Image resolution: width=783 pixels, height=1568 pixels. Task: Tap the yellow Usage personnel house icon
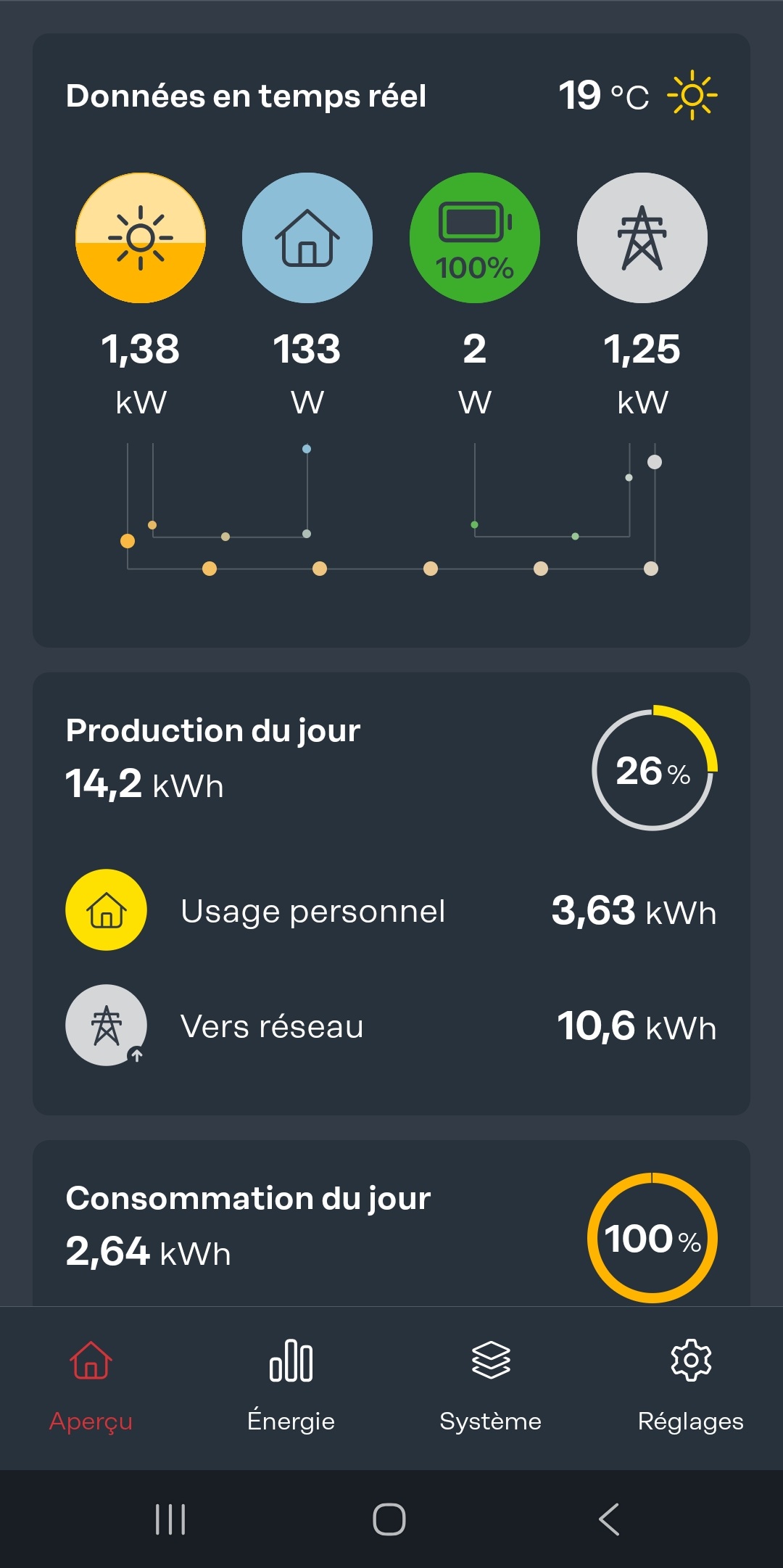tap(106, 910)
